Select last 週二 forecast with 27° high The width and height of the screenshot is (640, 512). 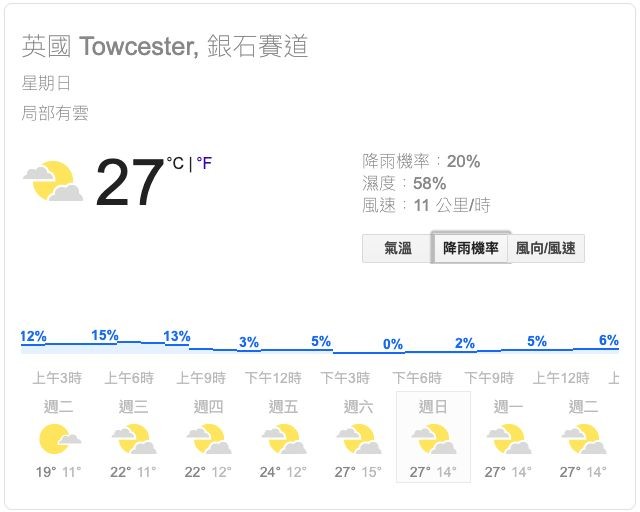584,438
